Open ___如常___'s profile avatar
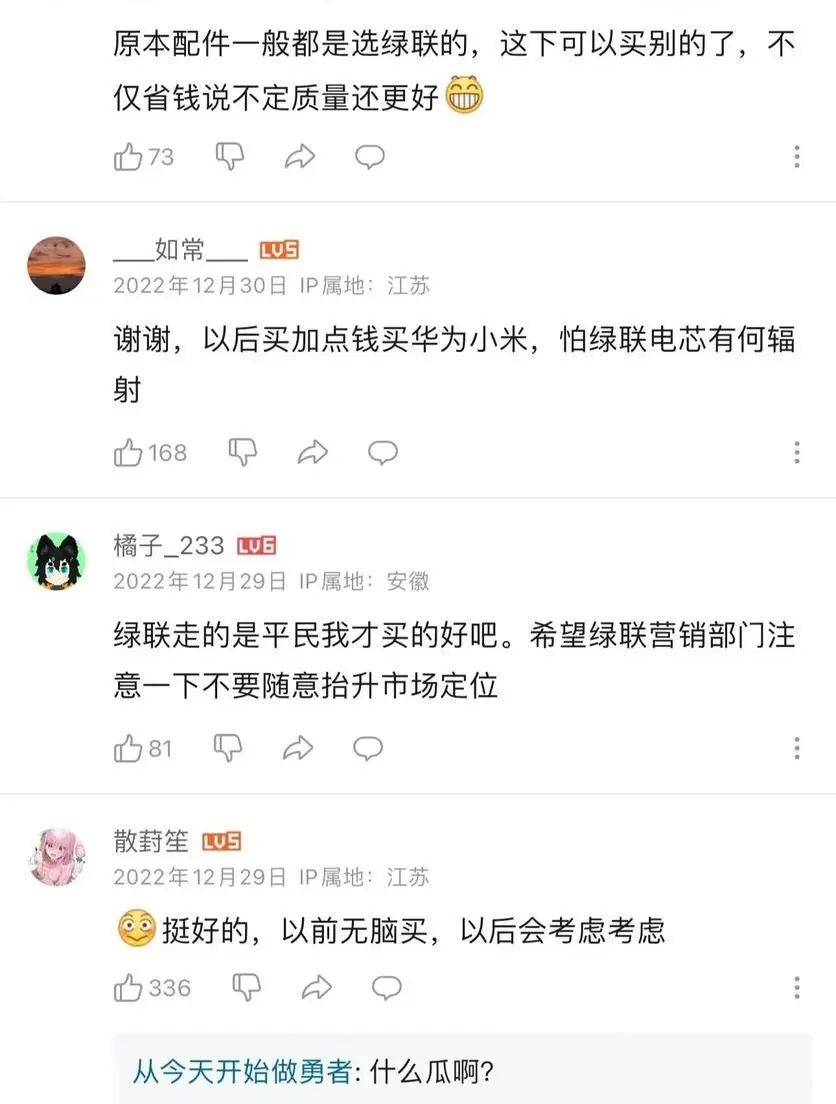The width and height of the screenshot is (836, 1104). 56,266
